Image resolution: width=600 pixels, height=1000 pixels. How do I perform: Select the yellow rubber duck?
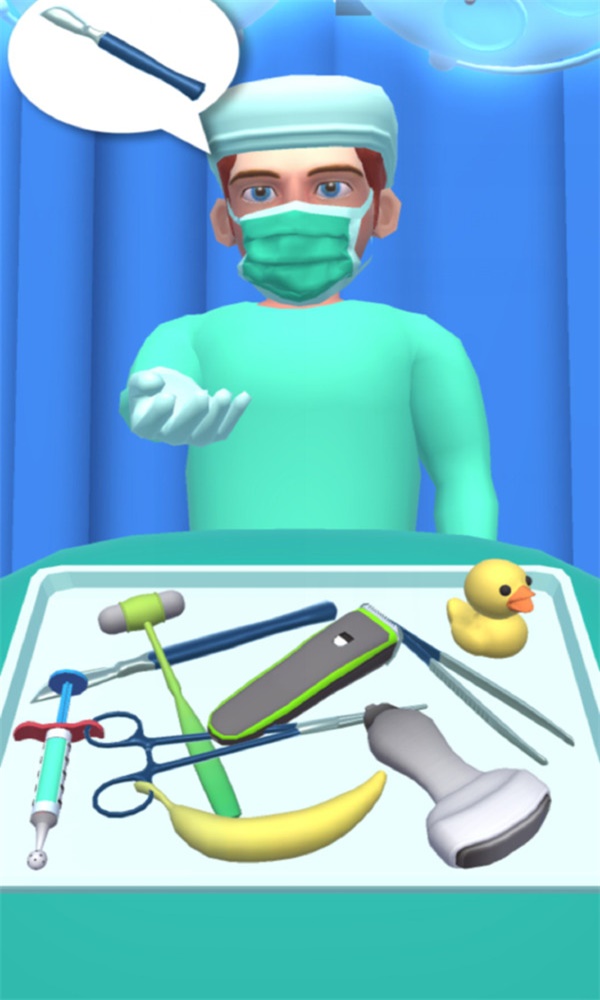pos(490,608)
